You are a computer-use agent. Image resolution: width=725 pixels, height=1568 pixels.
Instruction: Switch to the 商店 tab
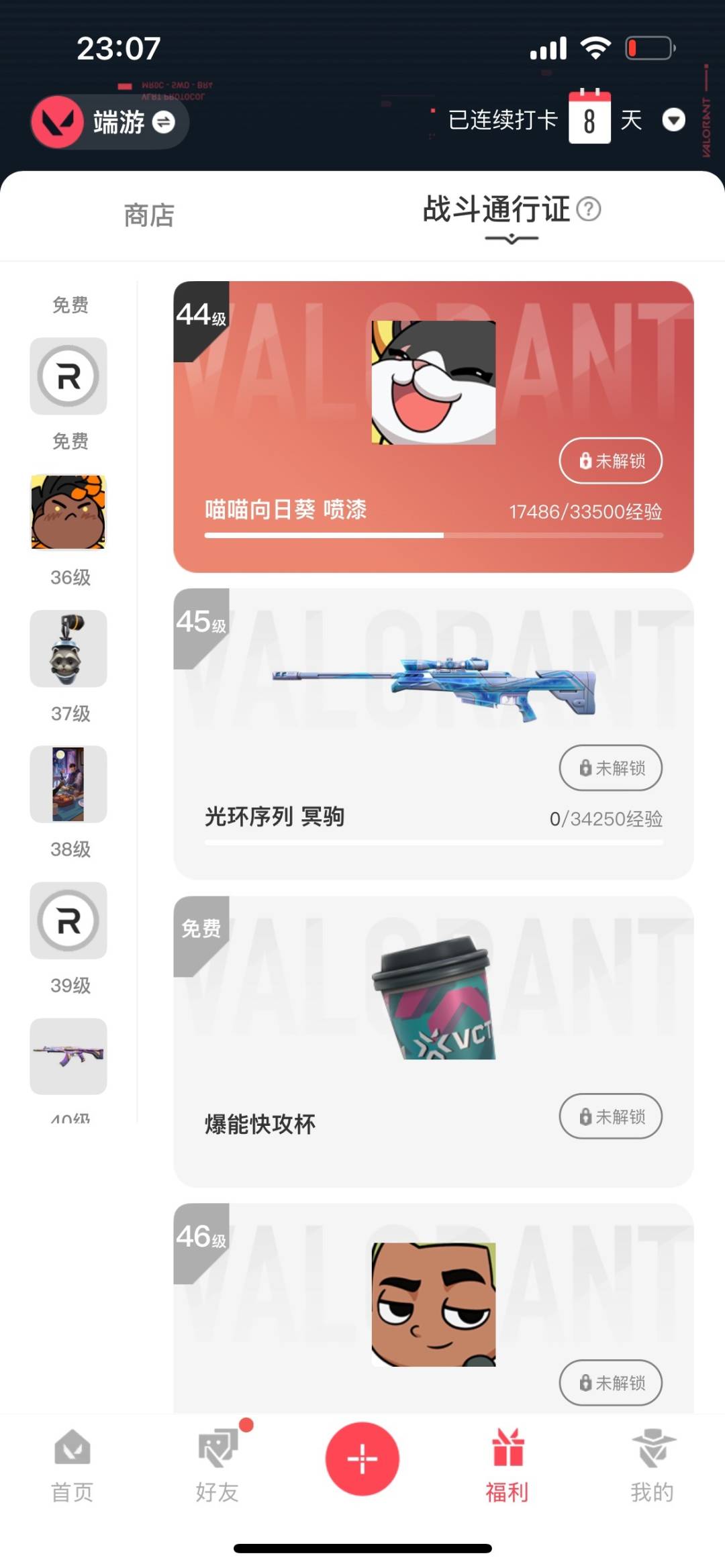149,215
